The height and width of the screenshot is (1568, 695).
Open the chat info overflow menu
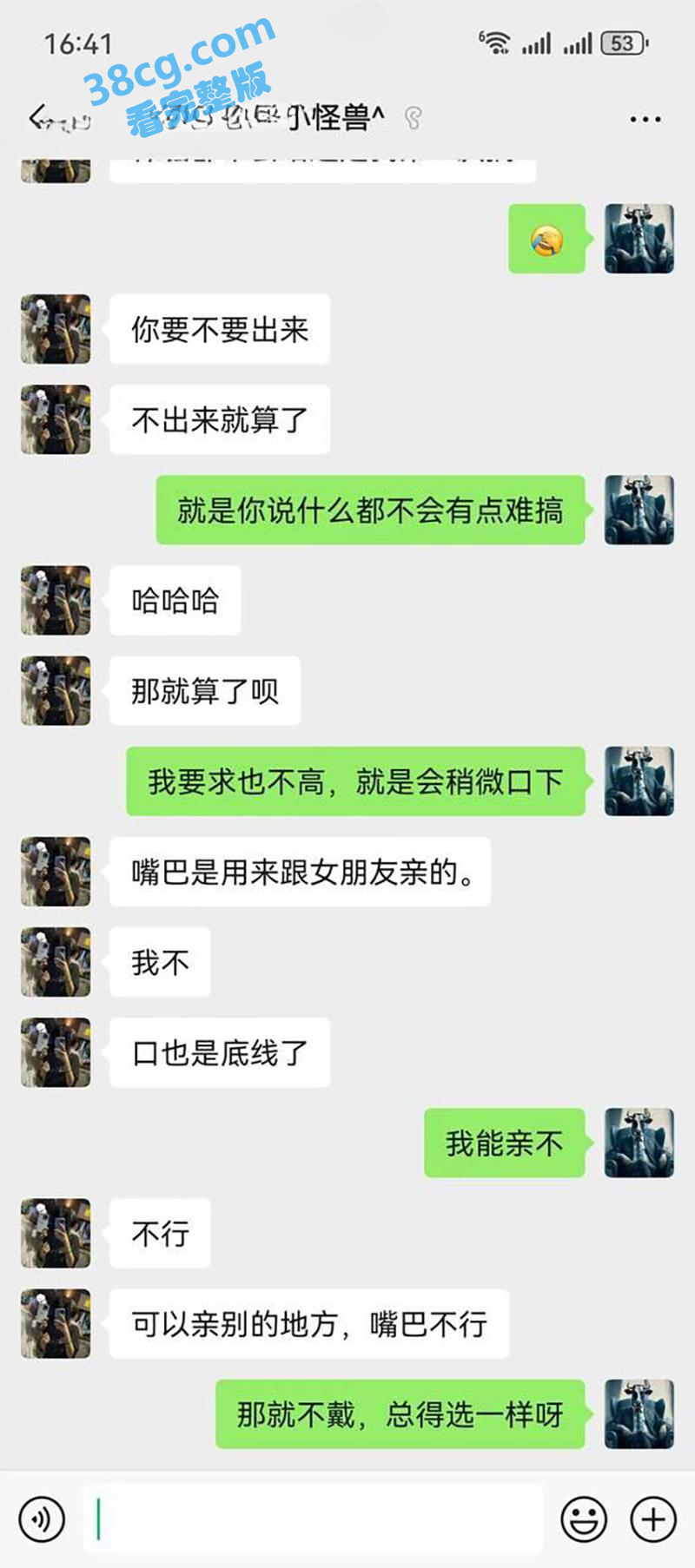[645, 119]
